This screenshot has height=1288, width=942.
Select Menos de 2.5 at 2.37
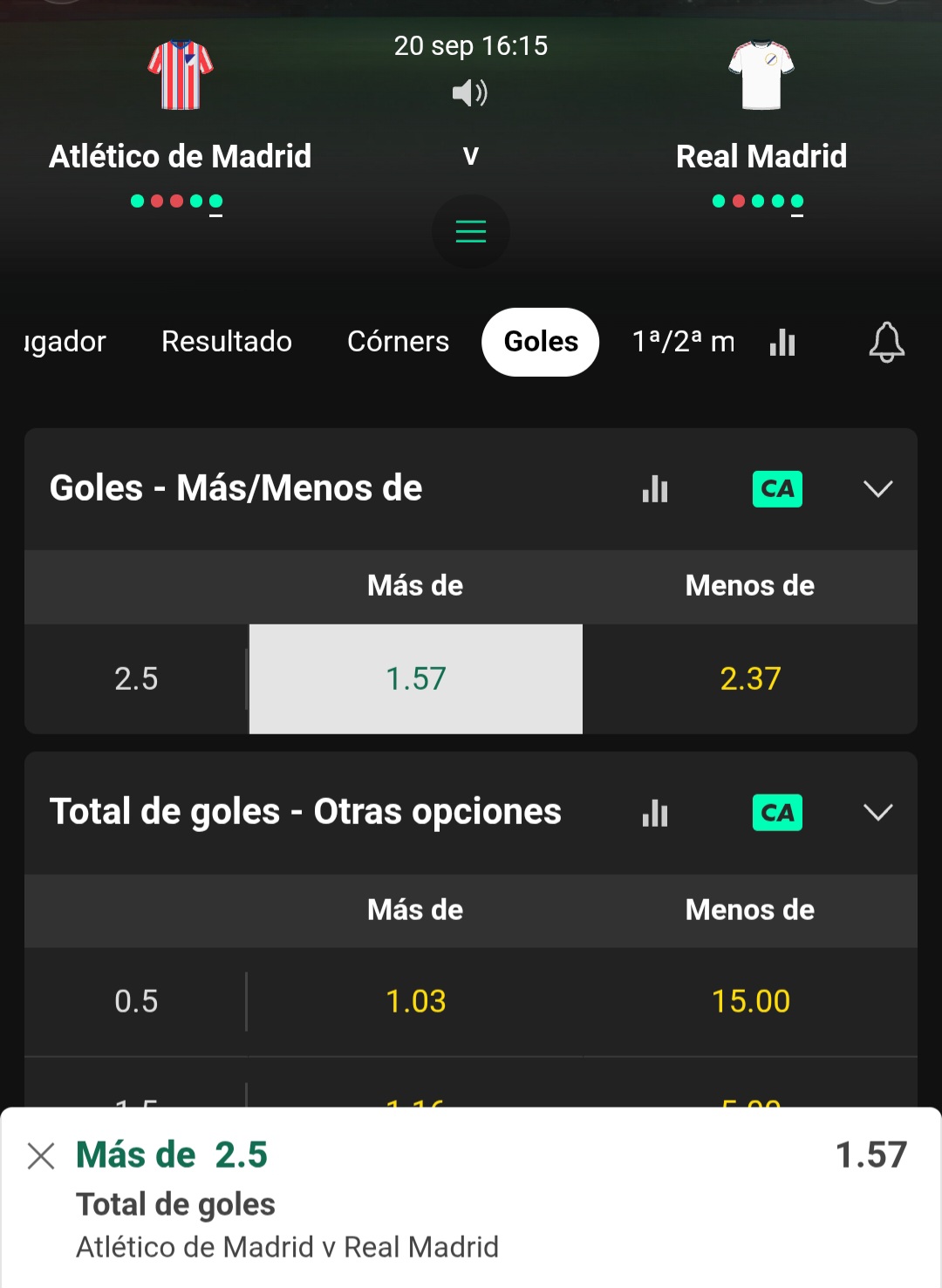[750, 678]
